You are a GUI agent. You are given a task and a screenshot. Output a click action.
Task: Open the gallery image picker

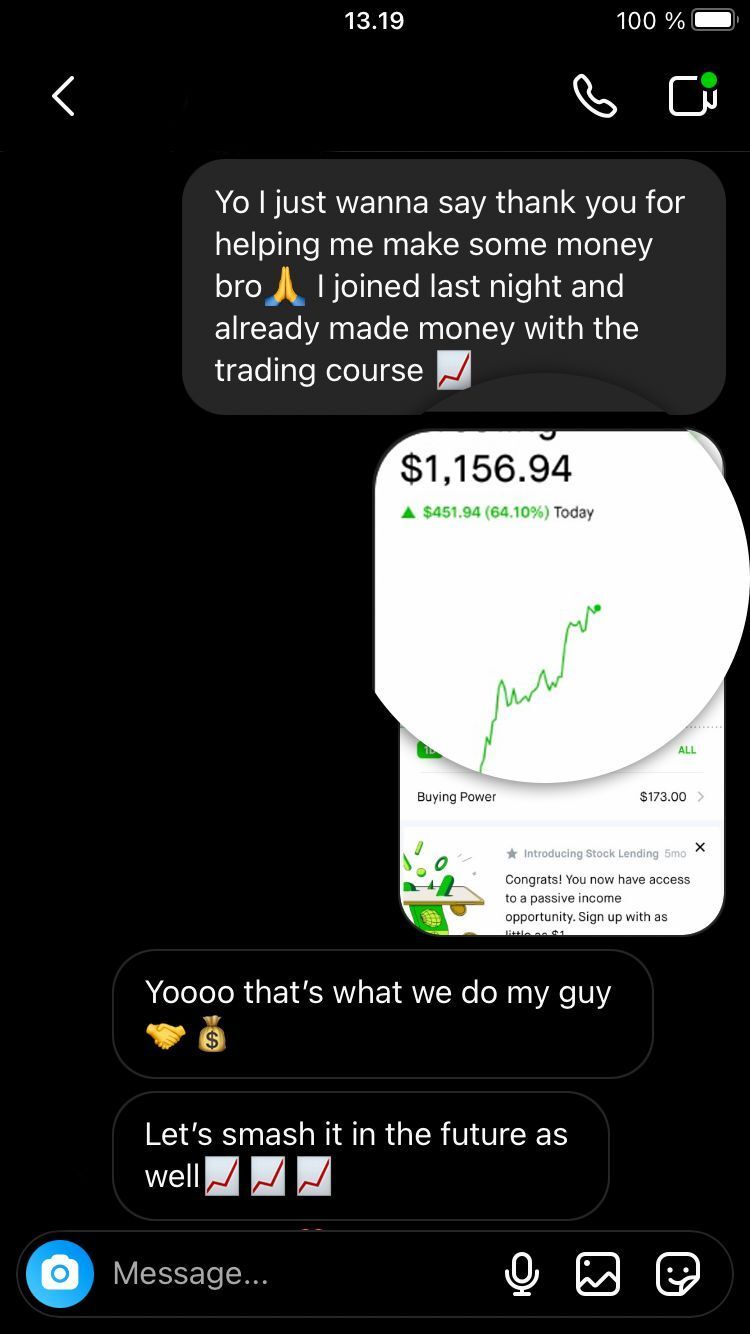pyautogui.click(x=598, y=1274)
